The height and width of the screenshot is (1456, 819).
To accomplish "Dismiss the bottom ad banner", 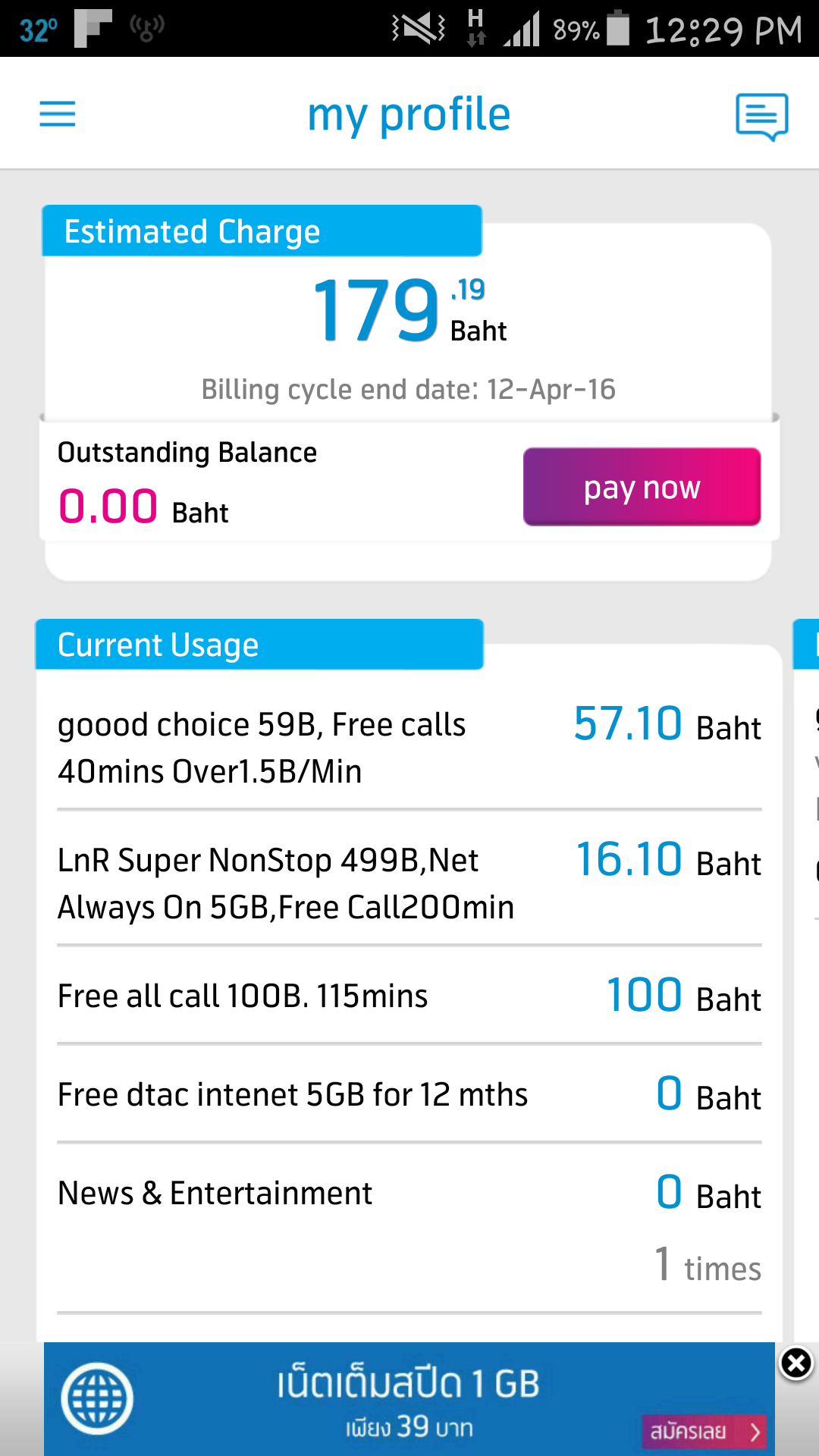I will coord(796,1364).
